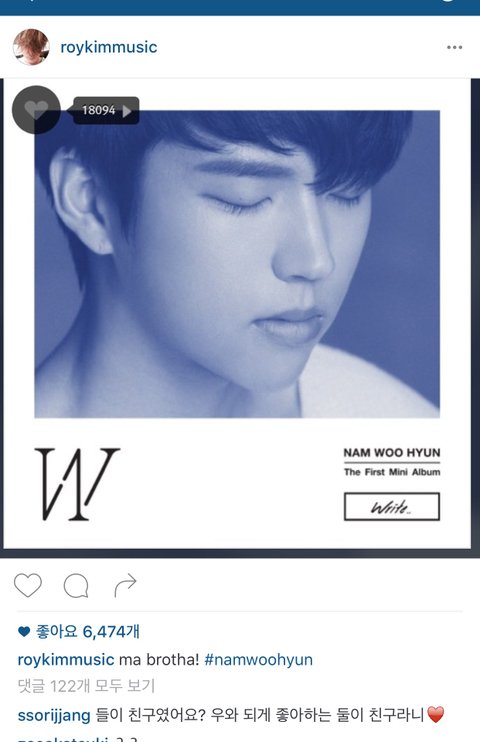View the 6,474 likes list

click(x=79, y=631)
